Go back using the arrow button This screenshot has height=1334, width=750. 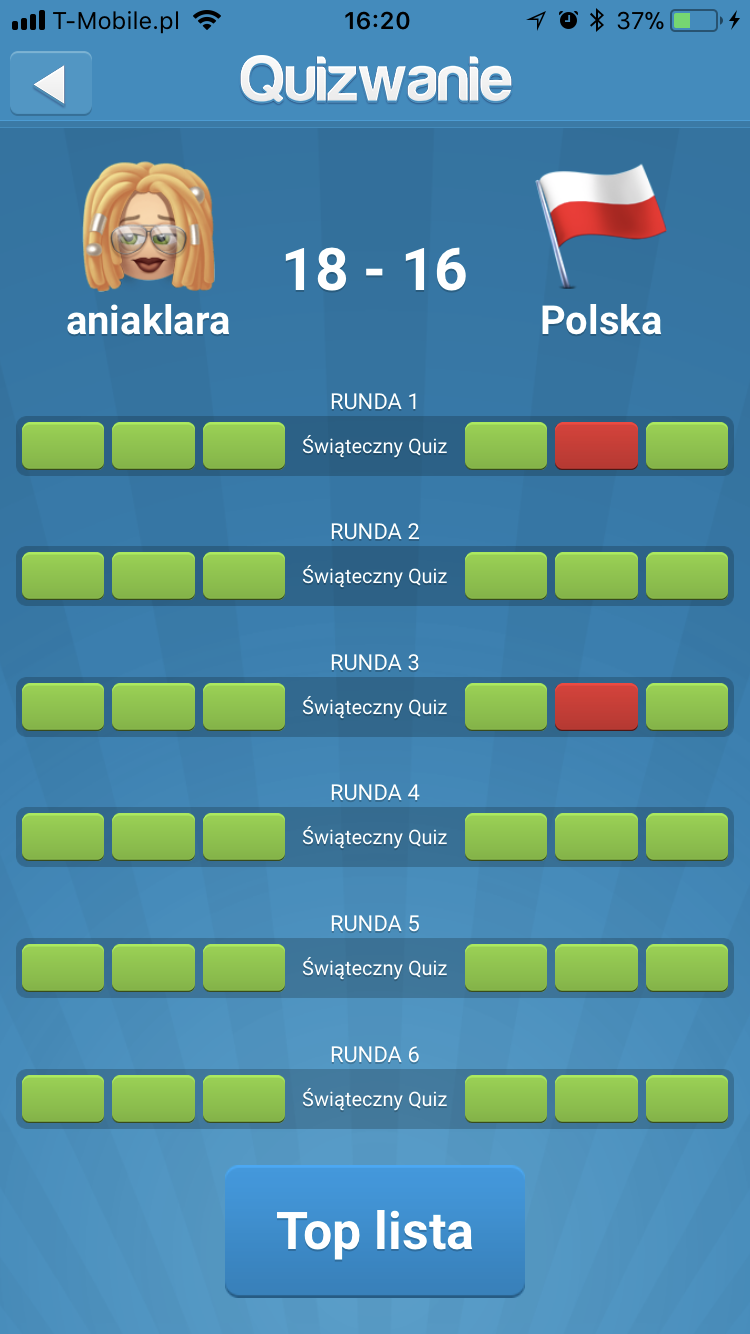(x=51, y=84)
